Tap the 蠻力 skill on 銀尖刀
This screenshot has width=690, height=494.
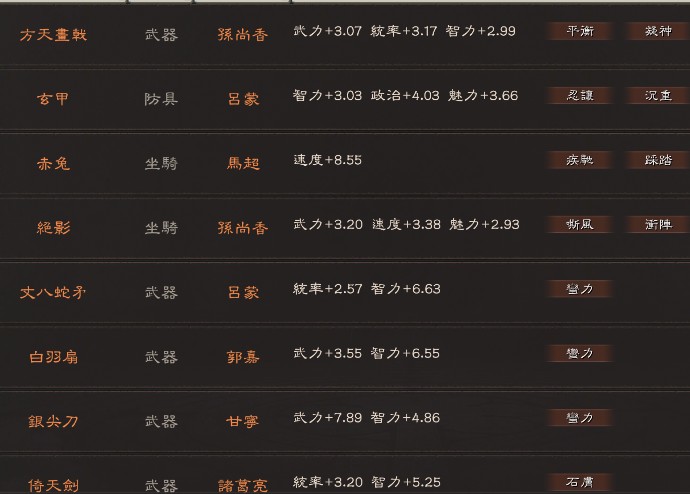pos(579,418)
